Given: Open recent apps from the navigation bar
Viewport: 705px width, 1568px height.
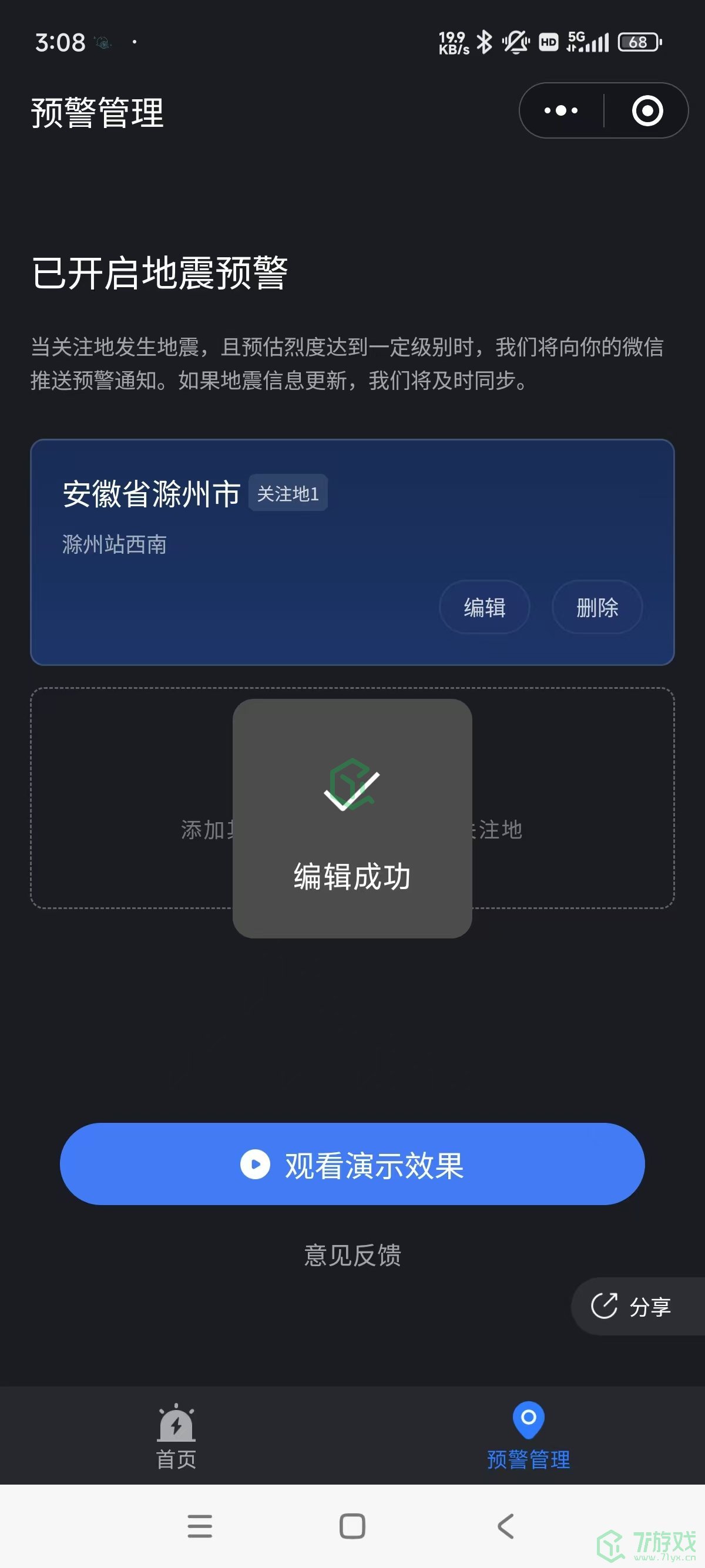Looking at the screenshot, I should (200, 1526).
